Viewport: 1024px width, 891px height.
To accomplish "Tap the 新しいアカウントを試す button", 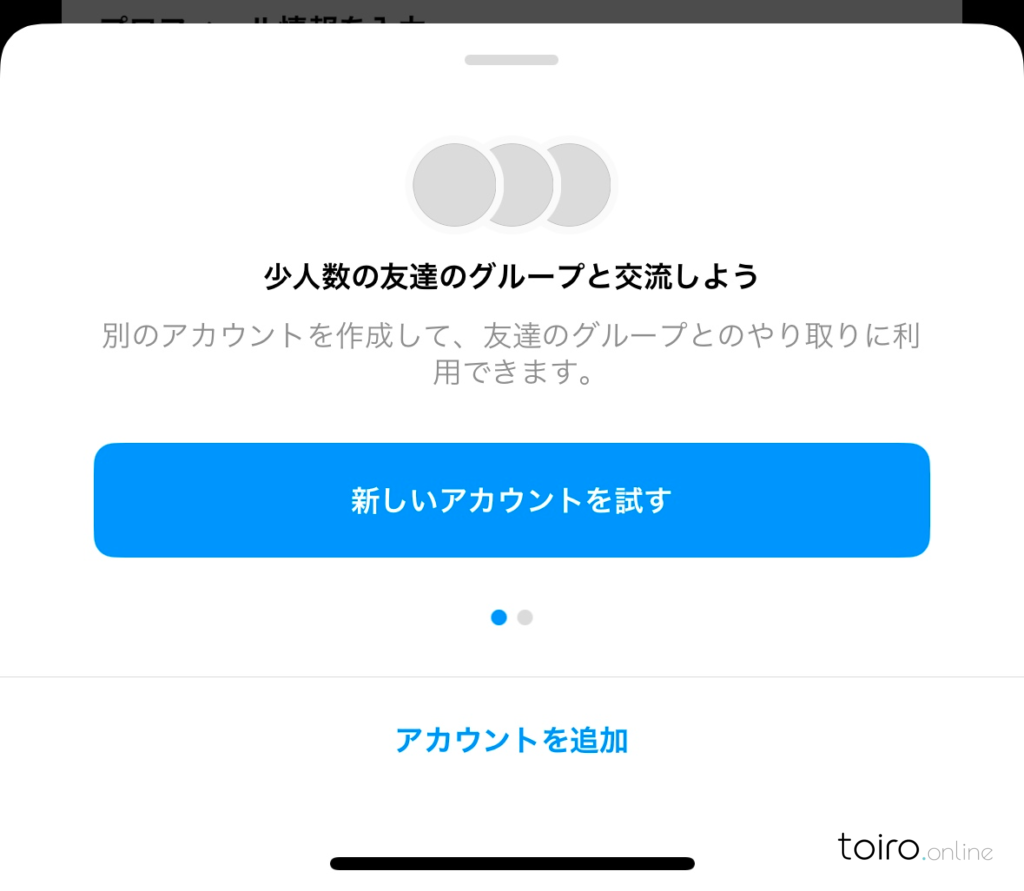I will 511,500.
